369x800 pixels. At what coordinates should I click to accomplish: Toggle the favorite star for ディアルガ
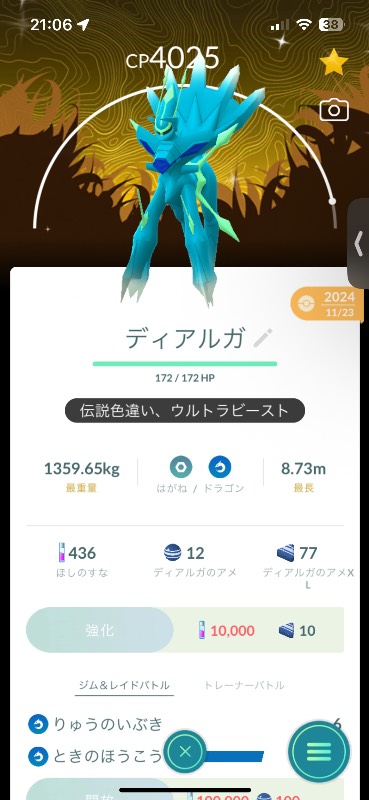point(334,63)
